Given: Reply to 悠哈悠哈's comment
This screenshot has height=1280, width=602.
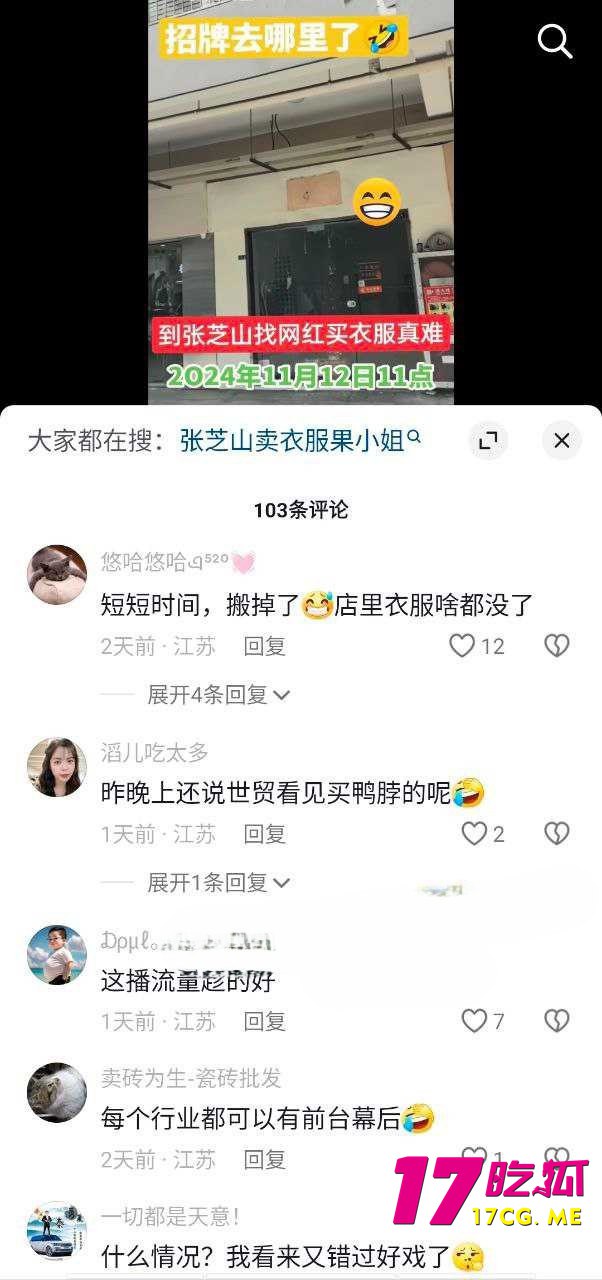Looking at the screenshot, I should click(x=265, y=646).
